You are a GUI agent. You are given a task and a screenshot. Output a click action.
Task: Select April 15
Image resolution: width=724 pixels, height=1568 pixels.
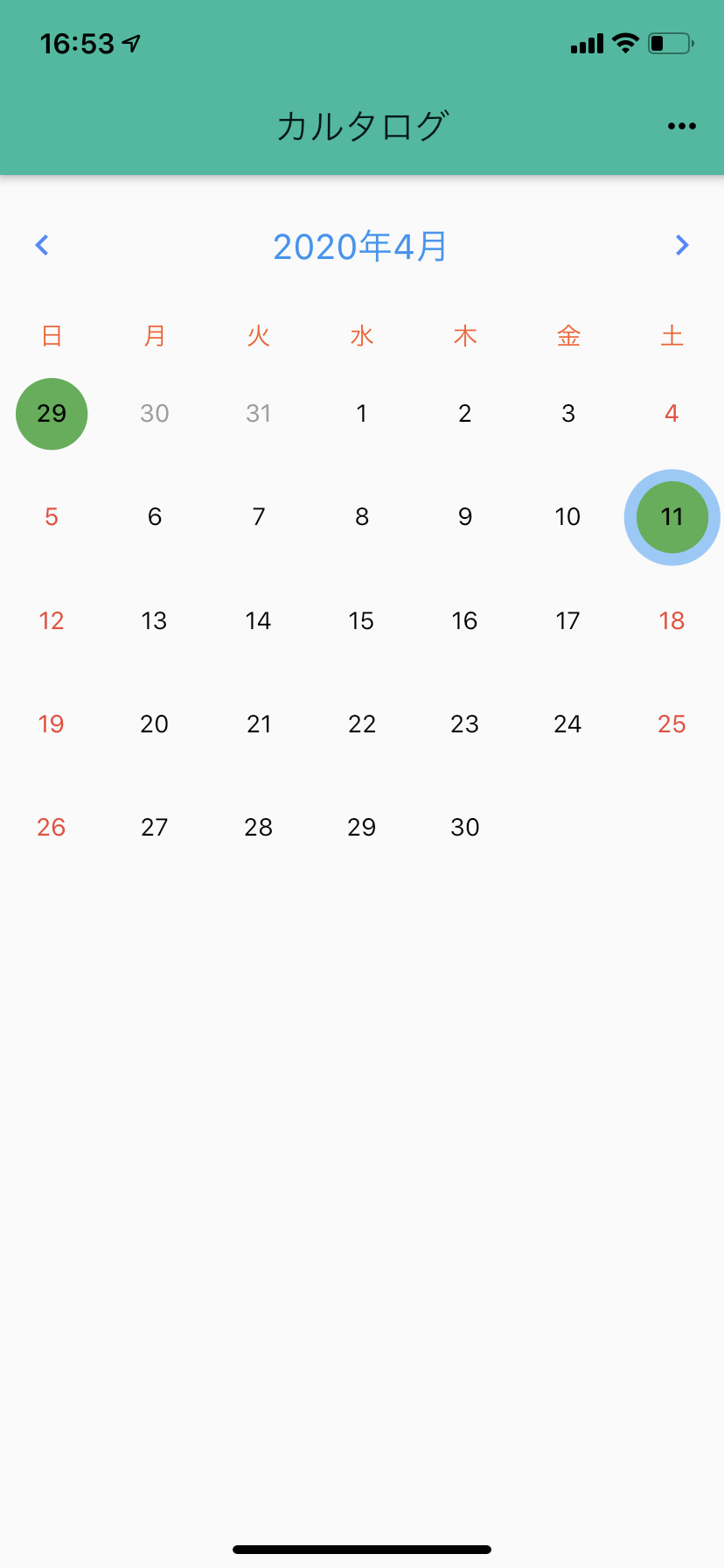pyautogui.click(x=361, y=621)
